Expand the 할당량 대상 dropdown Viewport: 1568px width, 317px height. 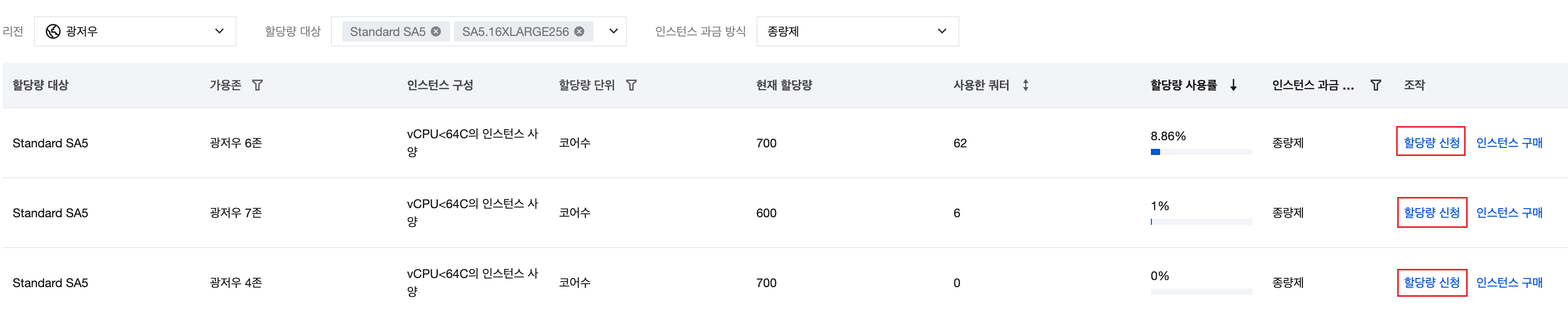(x=613, y=31)
